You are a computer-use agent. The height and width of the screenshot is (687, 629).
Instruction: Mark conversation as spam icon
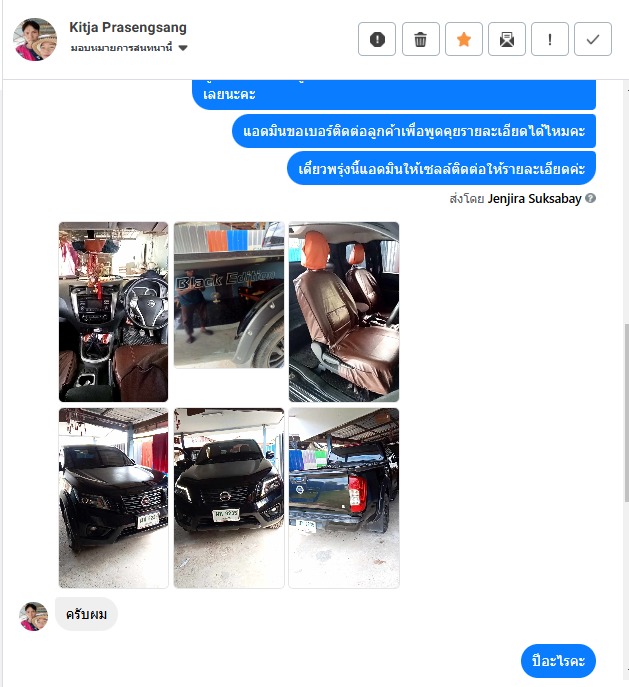coord(377,39)
